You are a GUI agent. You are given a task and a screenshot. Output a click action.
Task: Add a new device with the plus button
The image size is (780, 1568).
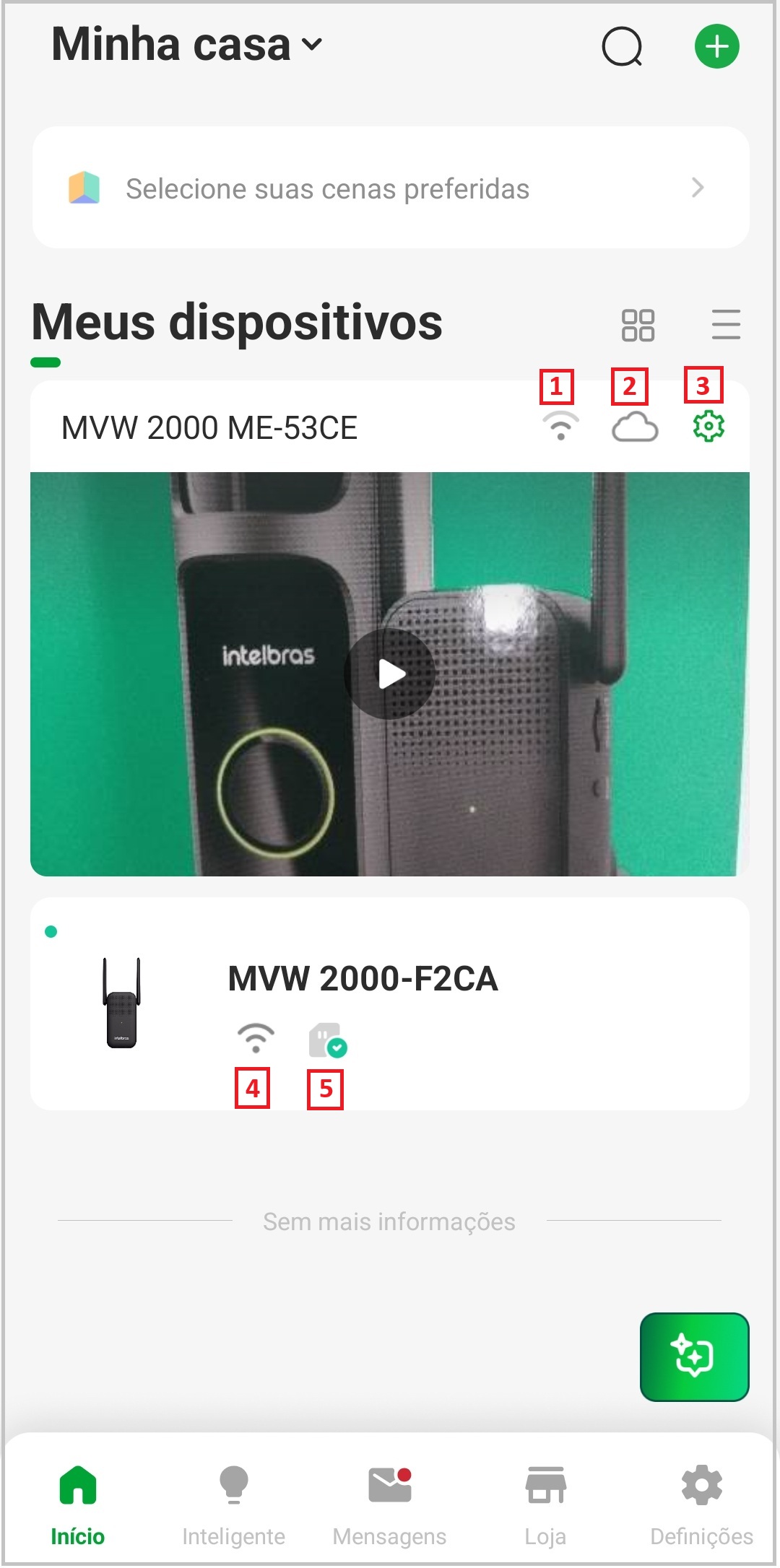point(716,47)
